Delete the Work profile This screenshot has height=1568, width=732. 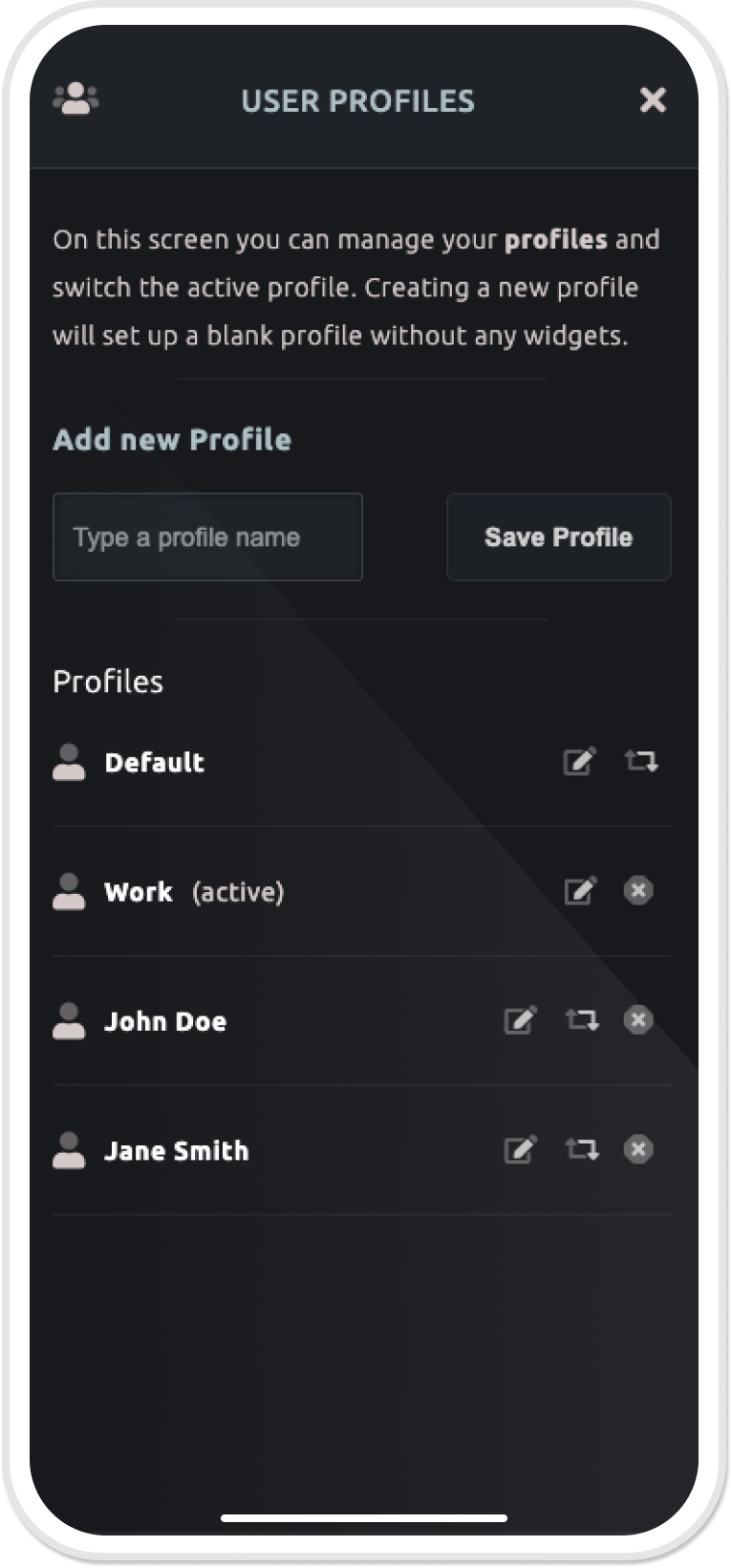(x=638, y=891)
